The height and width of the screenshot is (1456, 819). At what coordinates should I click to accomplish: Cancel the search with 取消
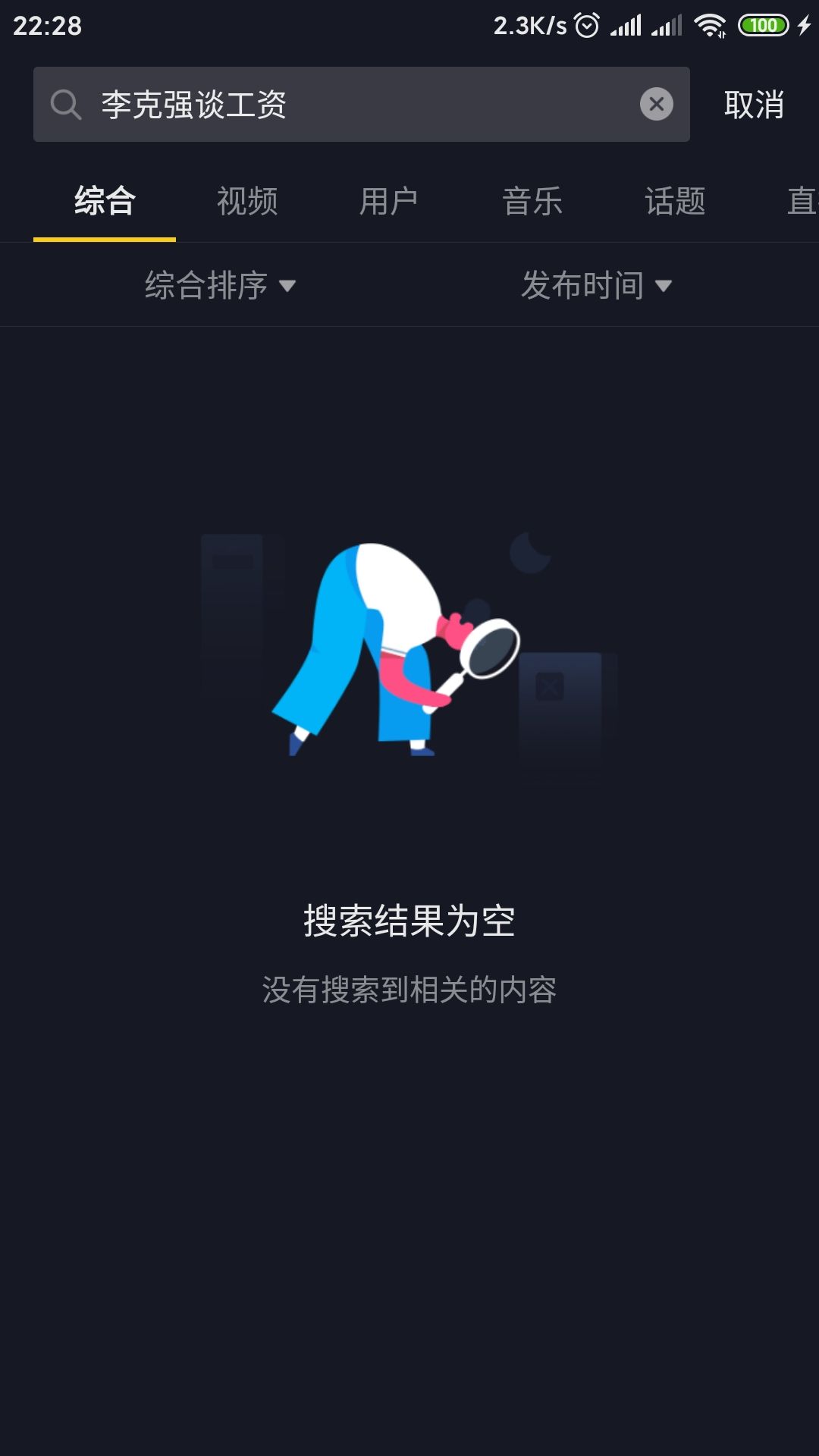(753, 105)
